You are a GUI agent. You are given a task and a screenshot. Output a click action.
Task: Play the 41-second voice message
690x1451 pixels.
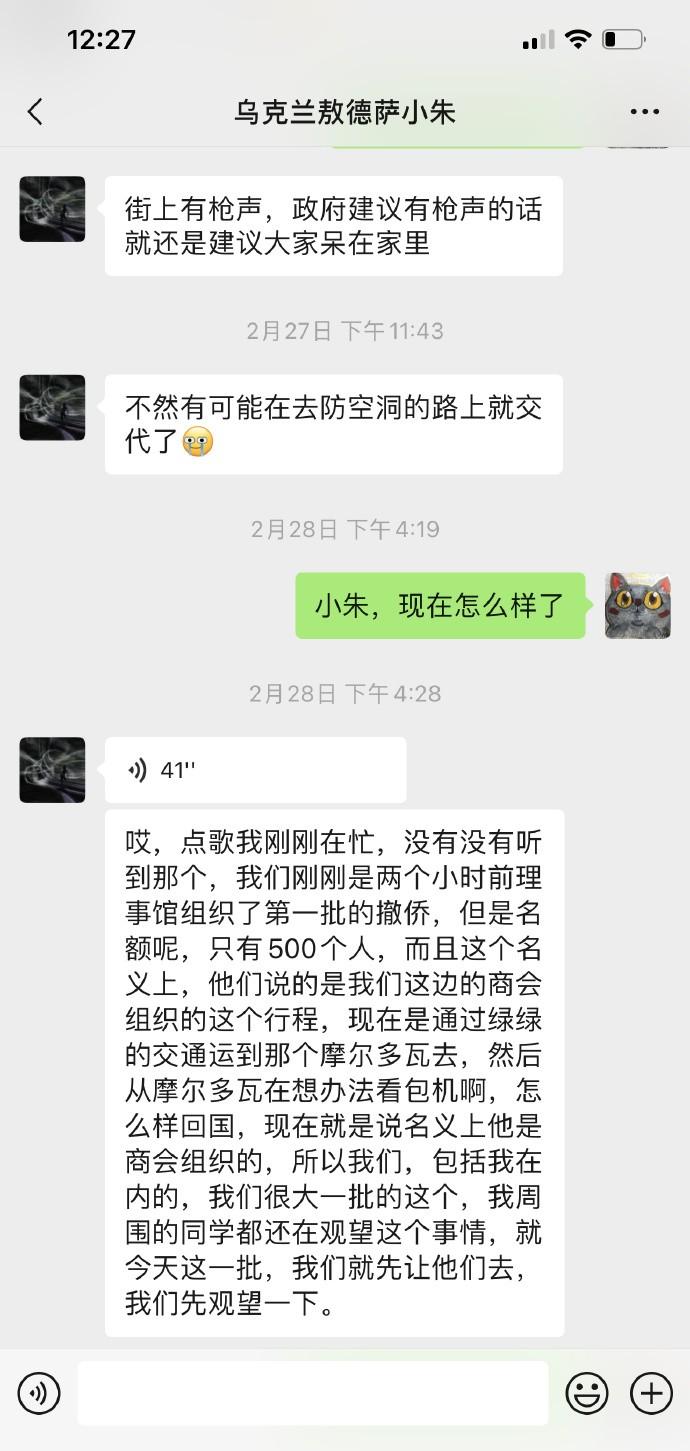pyautogui.click(x=255, y=770)
